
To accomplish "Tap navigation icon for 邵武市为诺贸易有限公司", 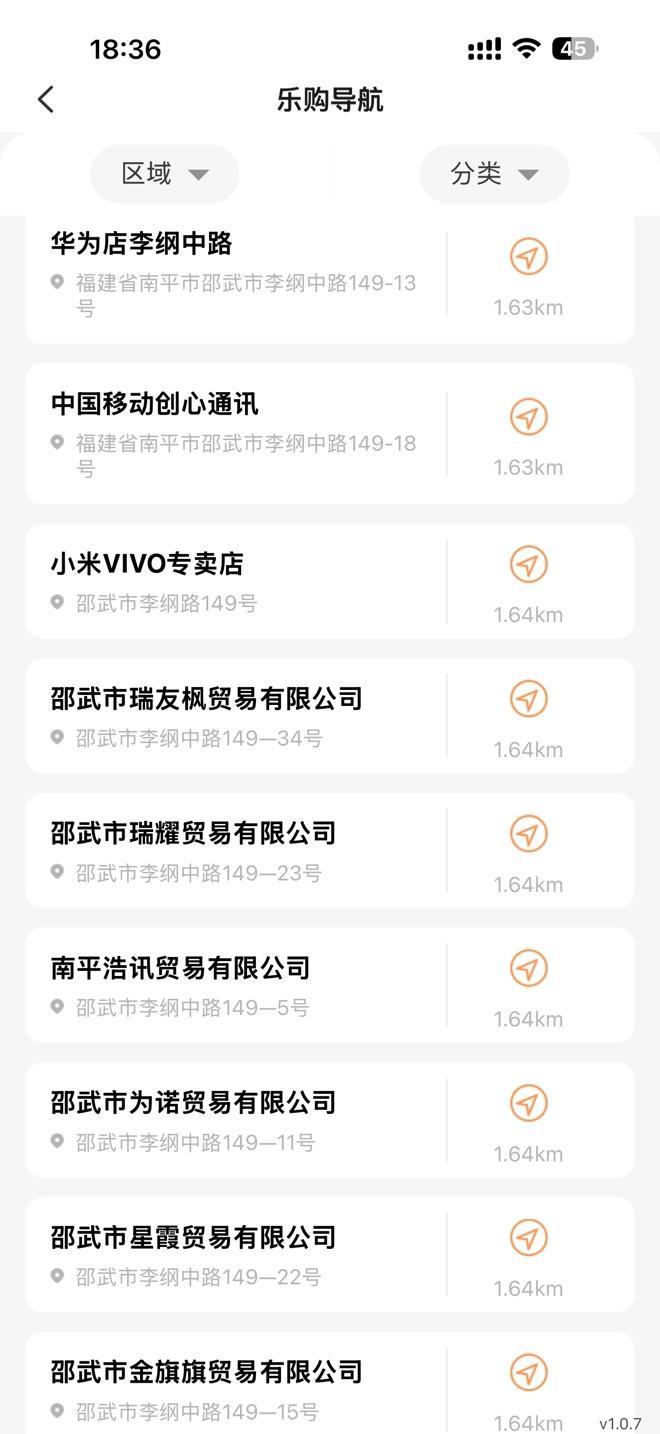I will pos(528,1104).
